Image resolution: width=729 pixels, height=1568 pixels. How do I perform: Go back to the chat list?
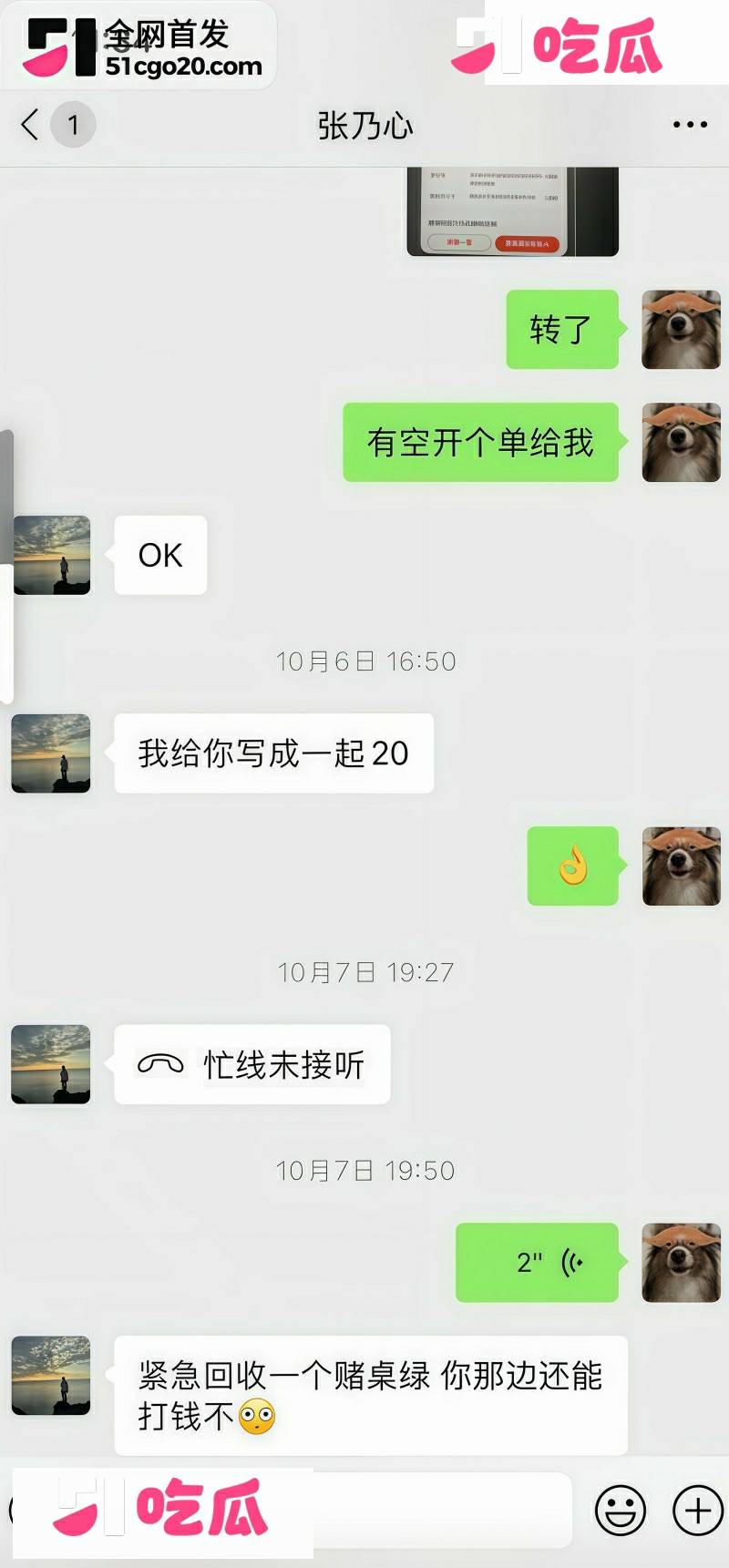30,125
